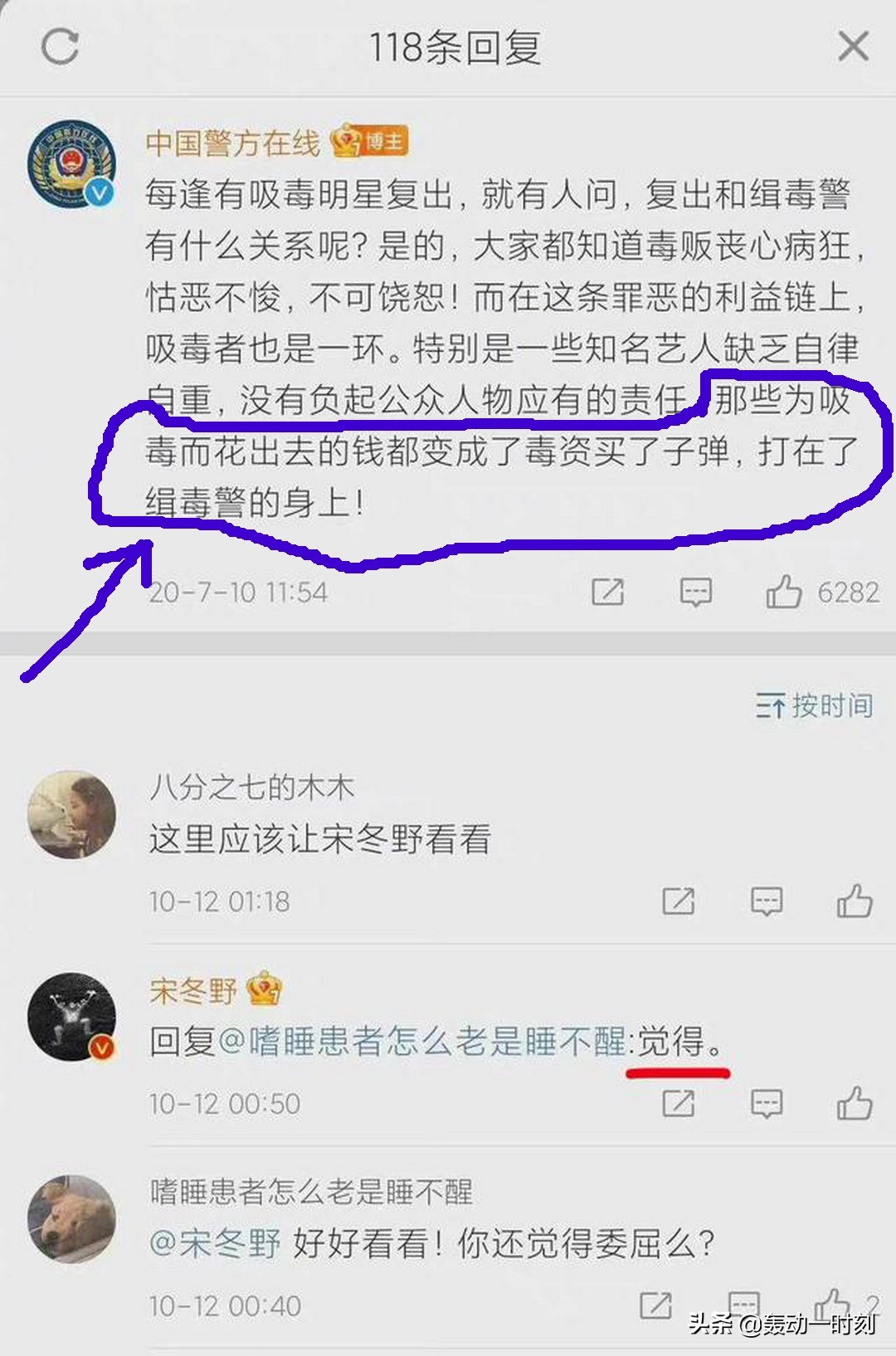The height and width of the screenshot is (1356, 896).
Task: Open 嗜睡患者怎么老是睡不醒's avatar
Action: (71, 1219)
